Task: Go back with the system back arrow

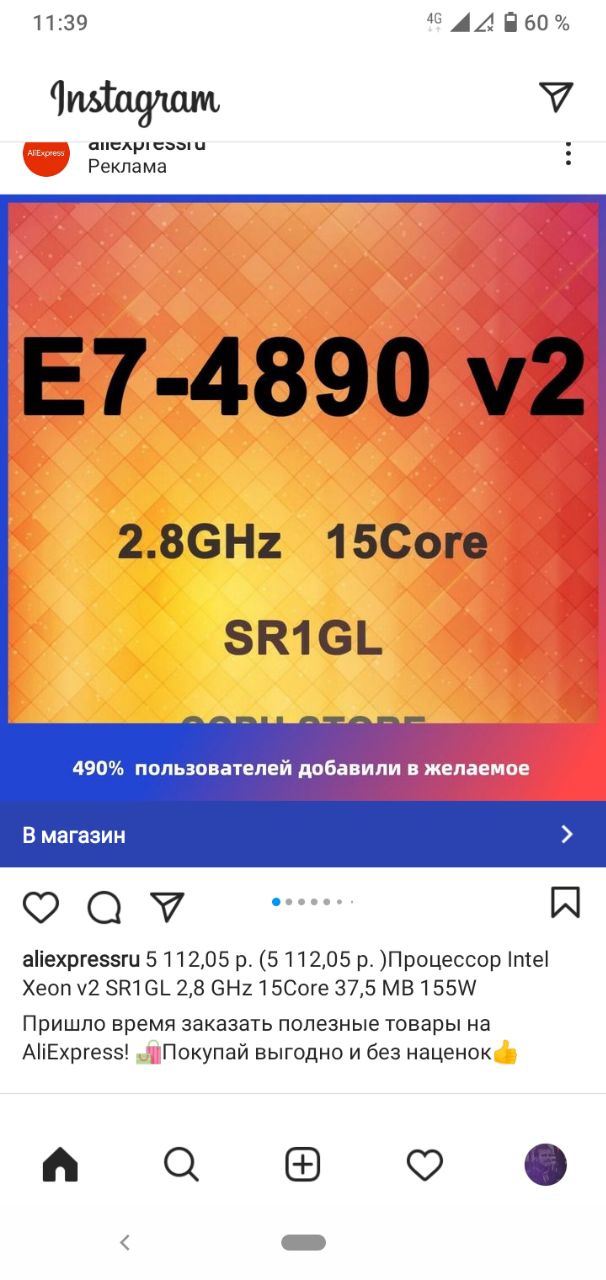Action: coord(125,1243)
